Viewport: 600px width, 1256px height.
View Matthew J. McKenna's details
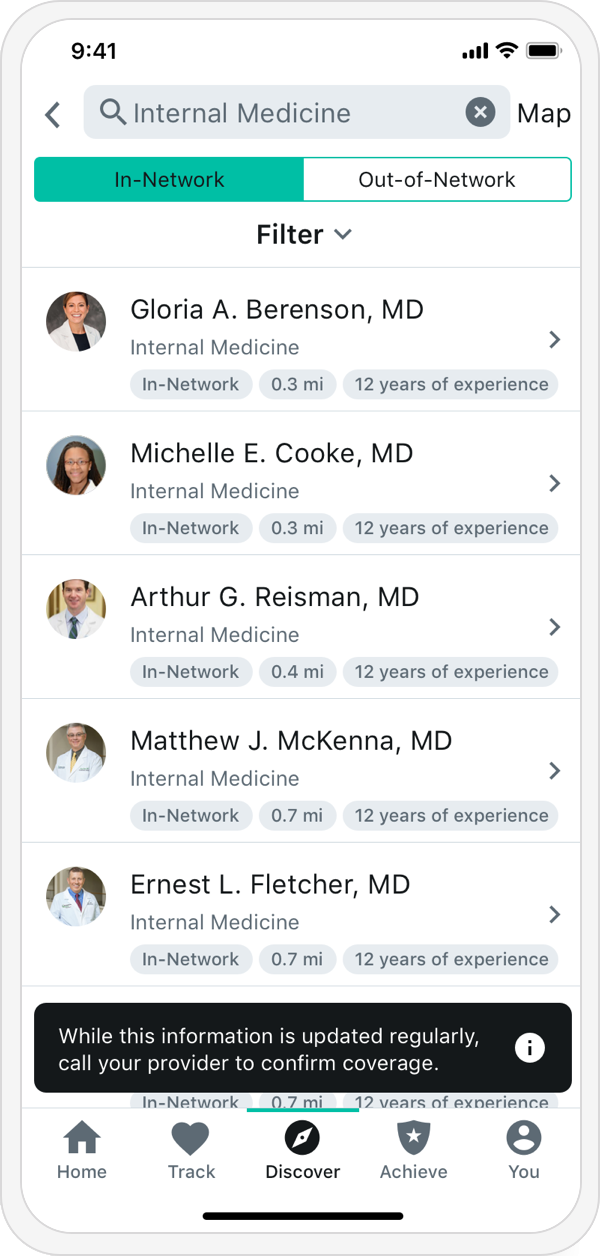[x=301, y=771]
